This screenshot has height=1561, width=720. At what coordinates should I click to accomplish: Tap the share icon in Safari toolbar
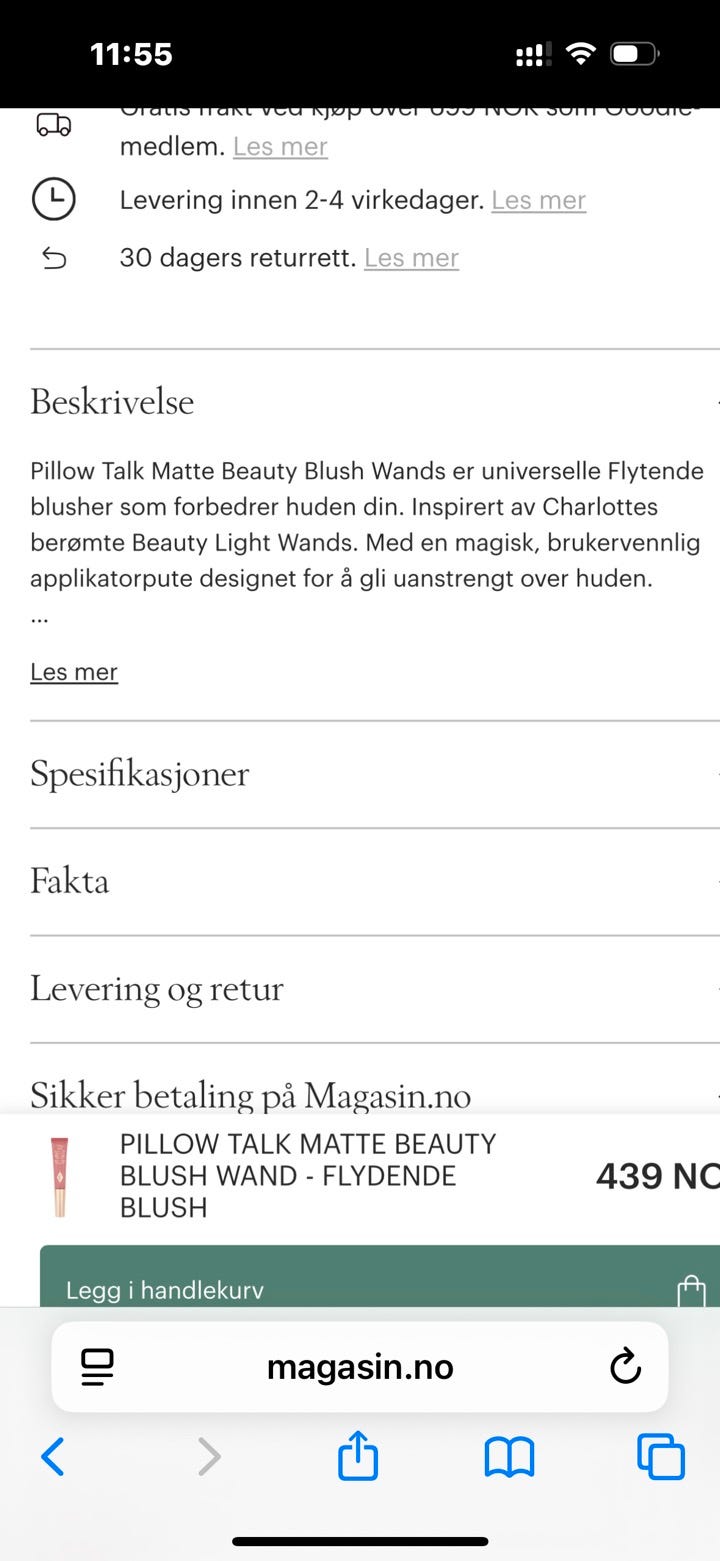(x=357, y=1457)
